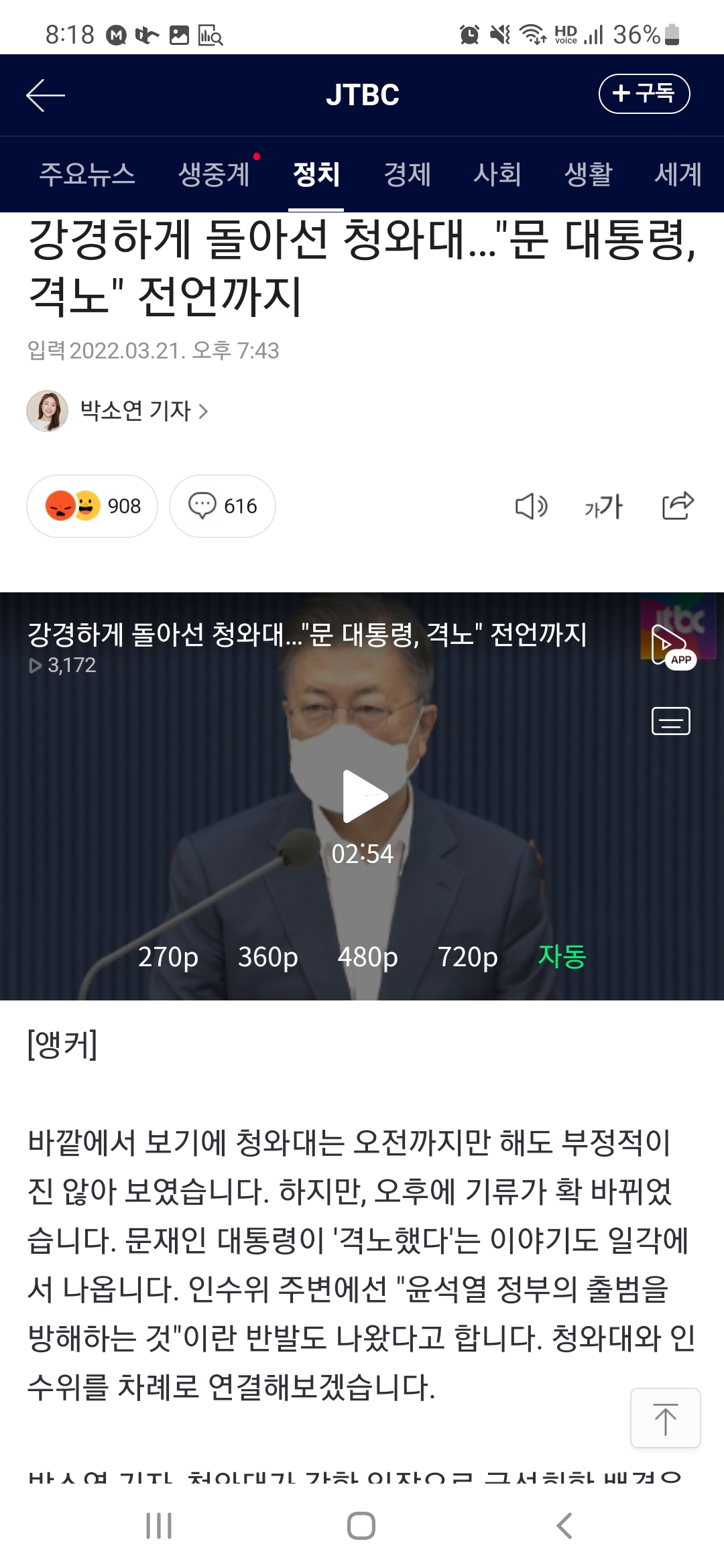
Task: Choose 자동 video quality
Action: pyautogui.click(x=562, y=957)
